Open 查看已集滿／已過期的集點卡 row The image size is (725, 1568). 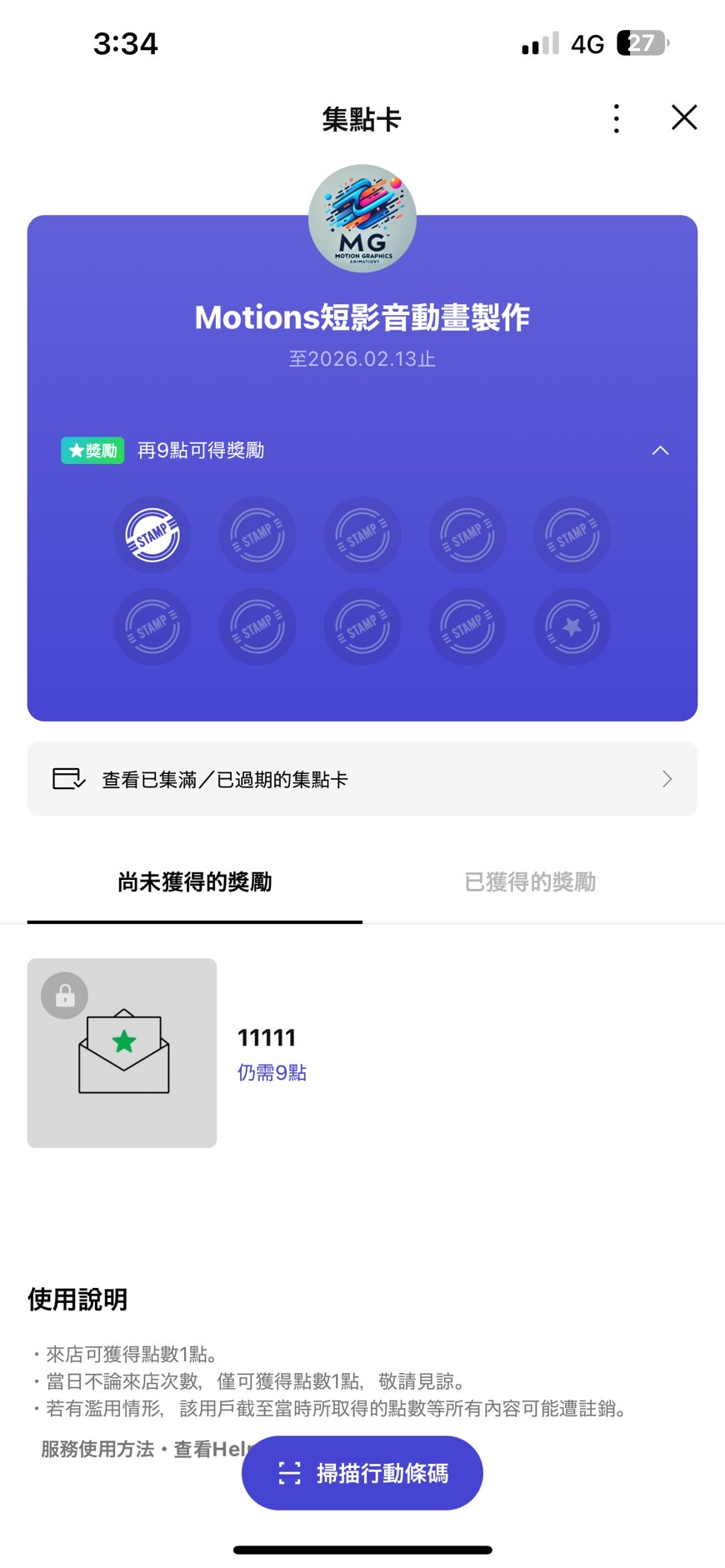tap(362, 779)
